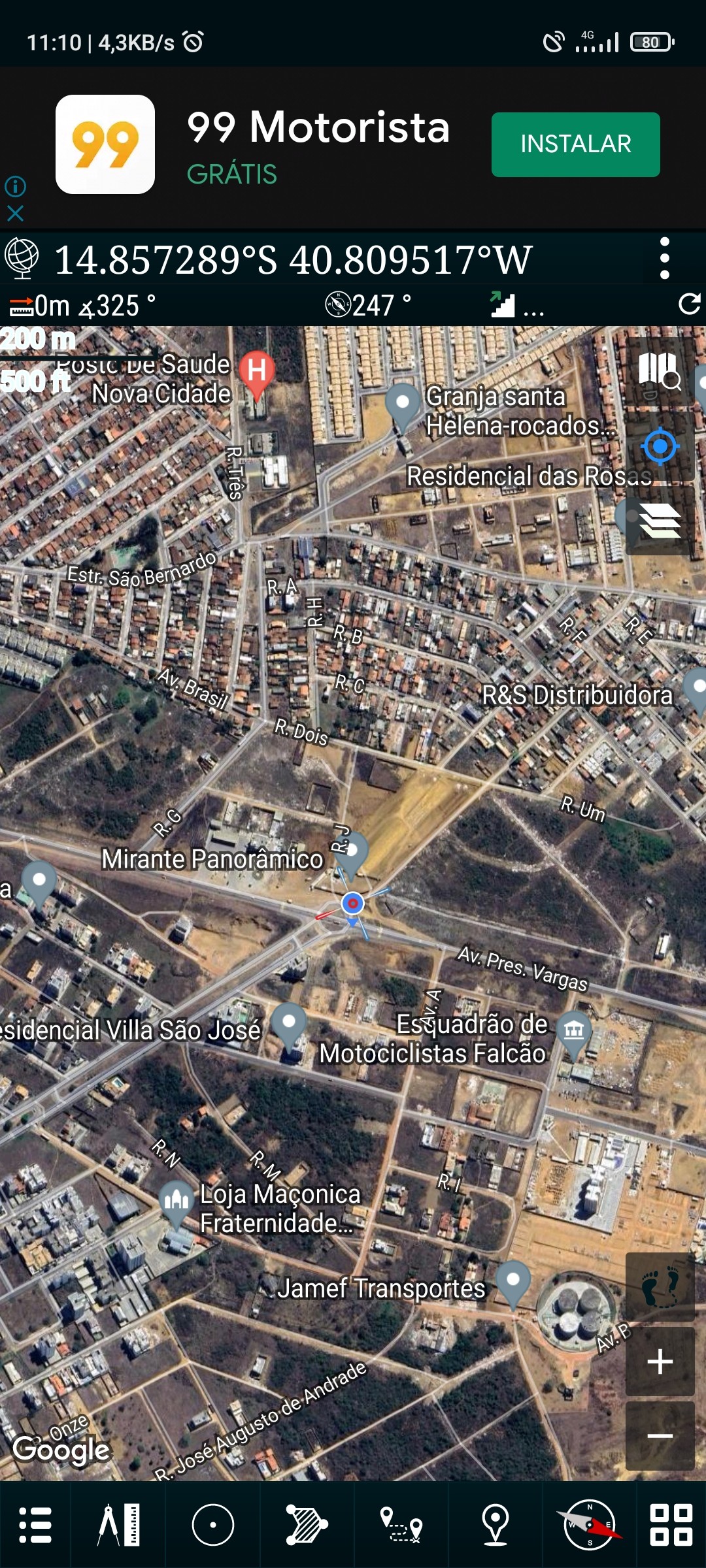Screen dimensions: 706x1568
Task: Open the hatched area measurement tool
Action: tap(307, 1525)
